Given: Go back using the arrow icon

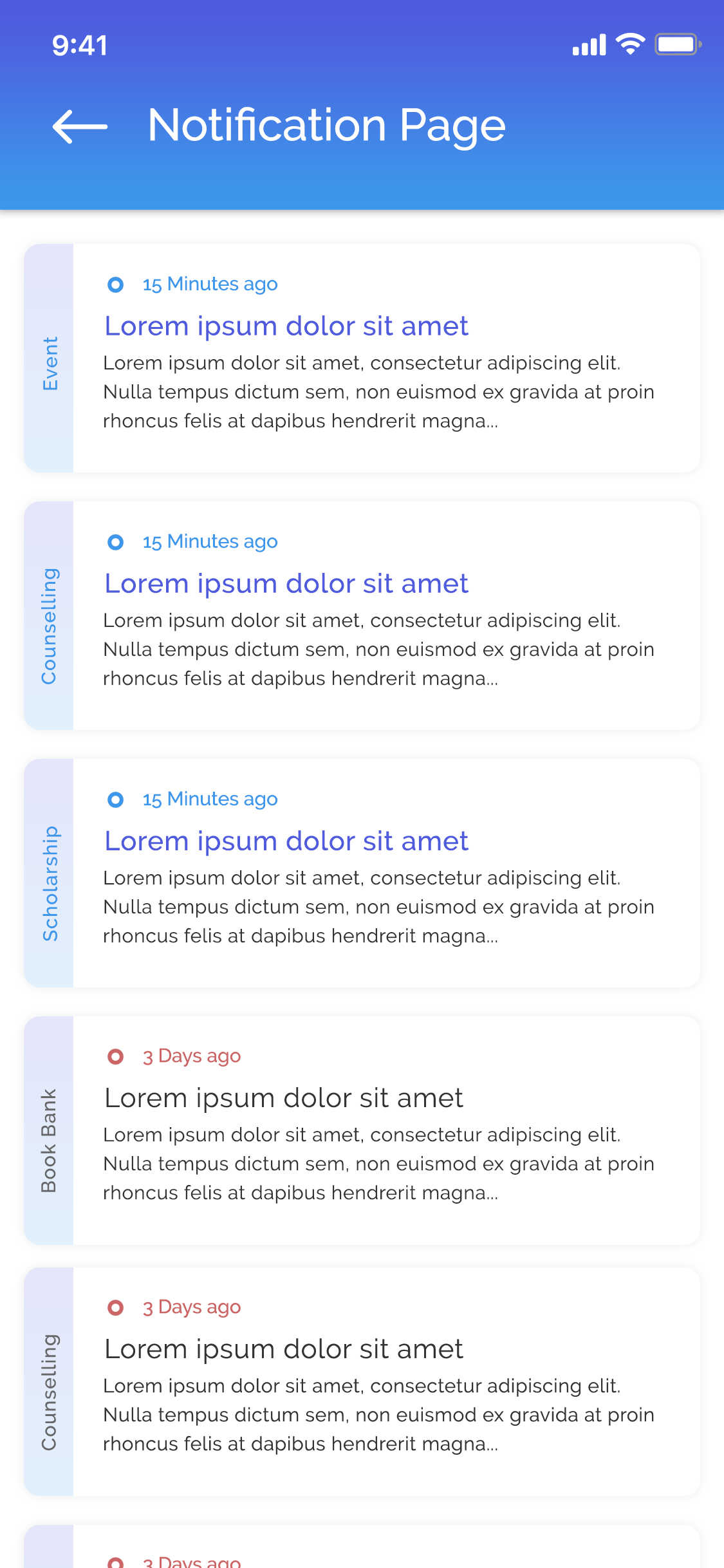Looking at the screenshot, I should coord(80,126).
